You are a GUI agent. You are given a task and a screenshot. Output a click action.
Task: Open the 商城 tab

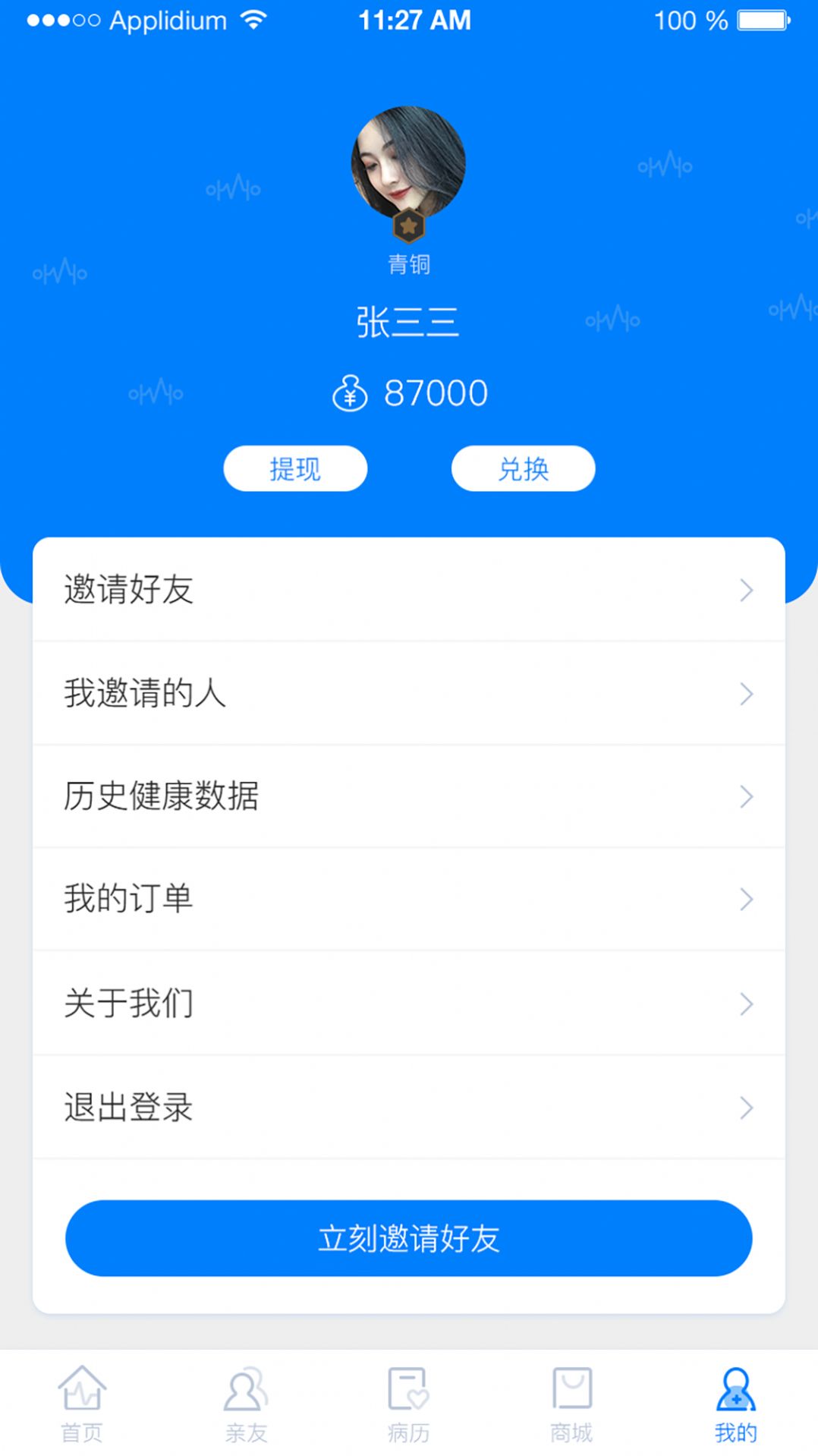point(571,1404)
